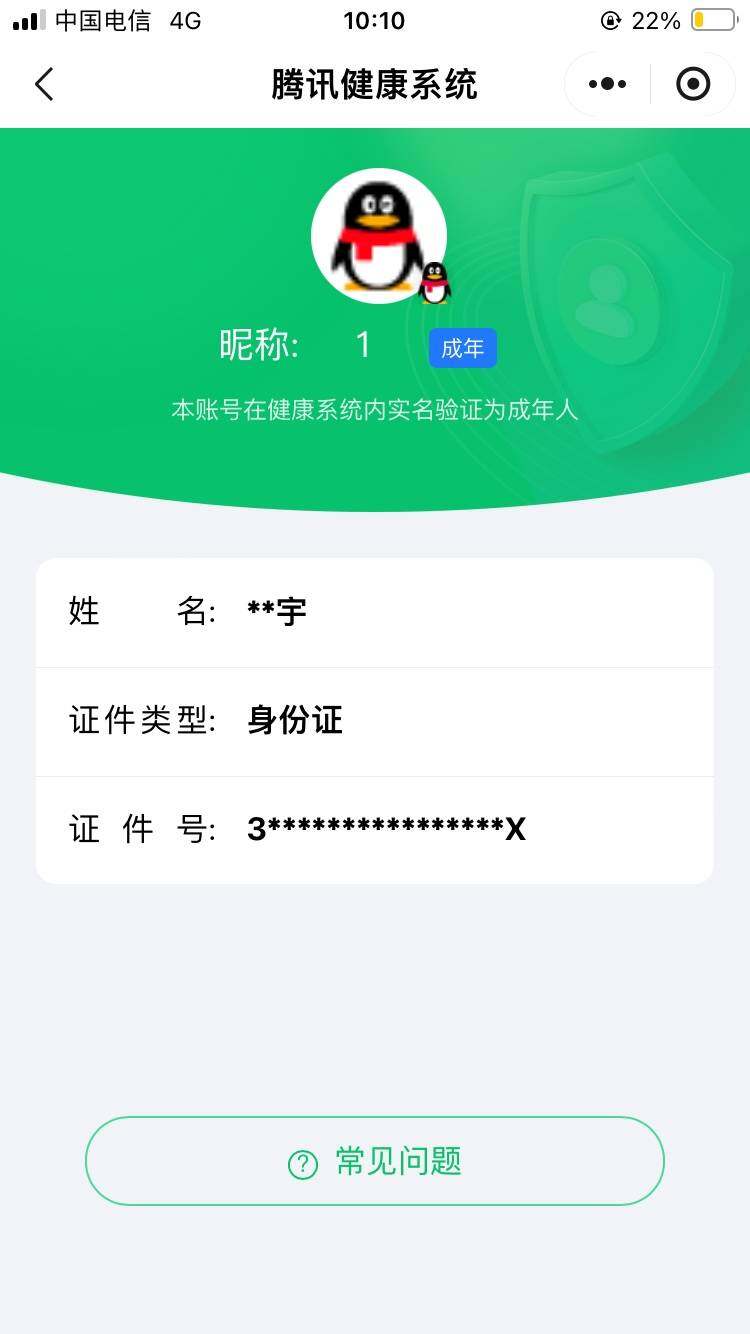Image resolution: width=750 pixels, height=1334 pixels.
Task: Click the circular mini-program exit control
Action: click(x=694, y=84)
